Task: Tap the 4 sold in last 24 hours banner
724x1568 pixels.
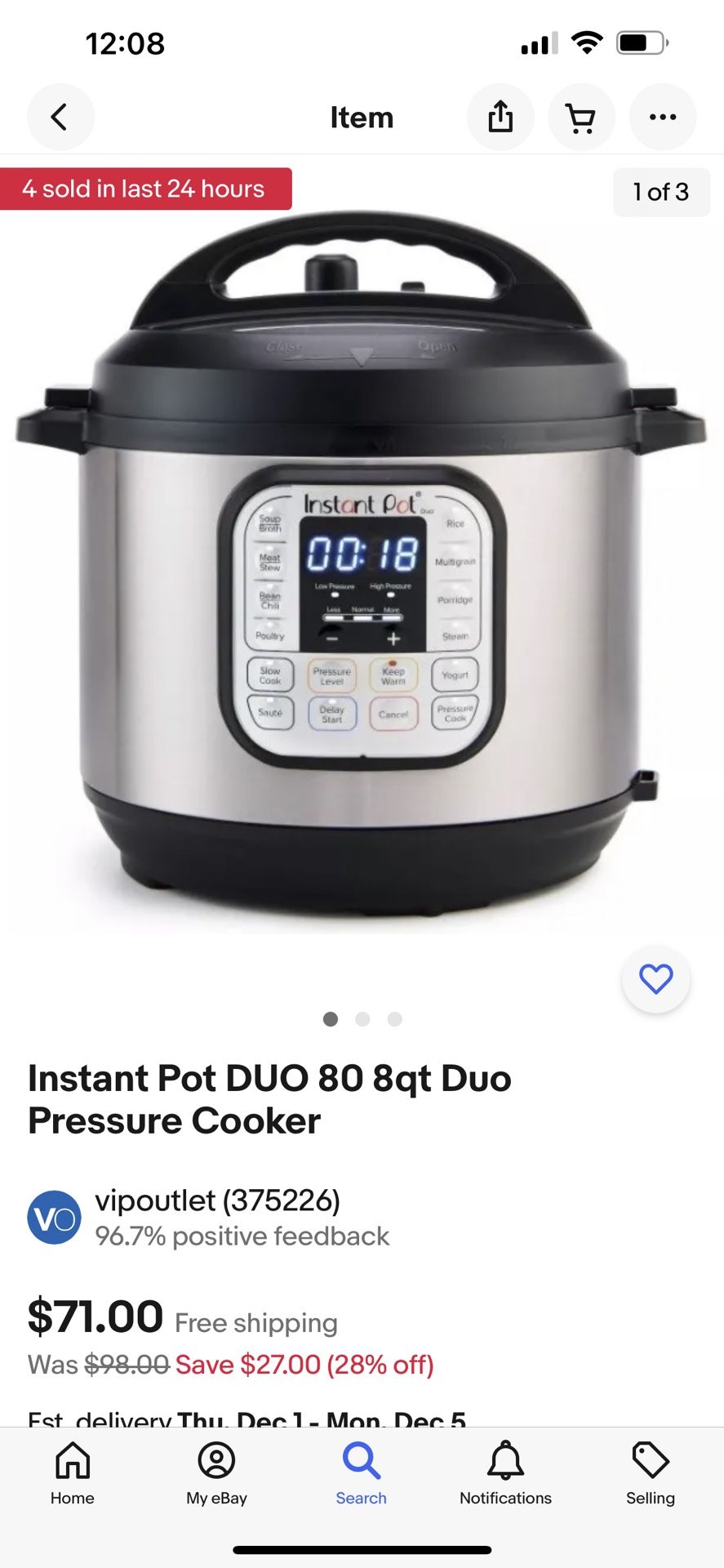Action: pos(145,189)
